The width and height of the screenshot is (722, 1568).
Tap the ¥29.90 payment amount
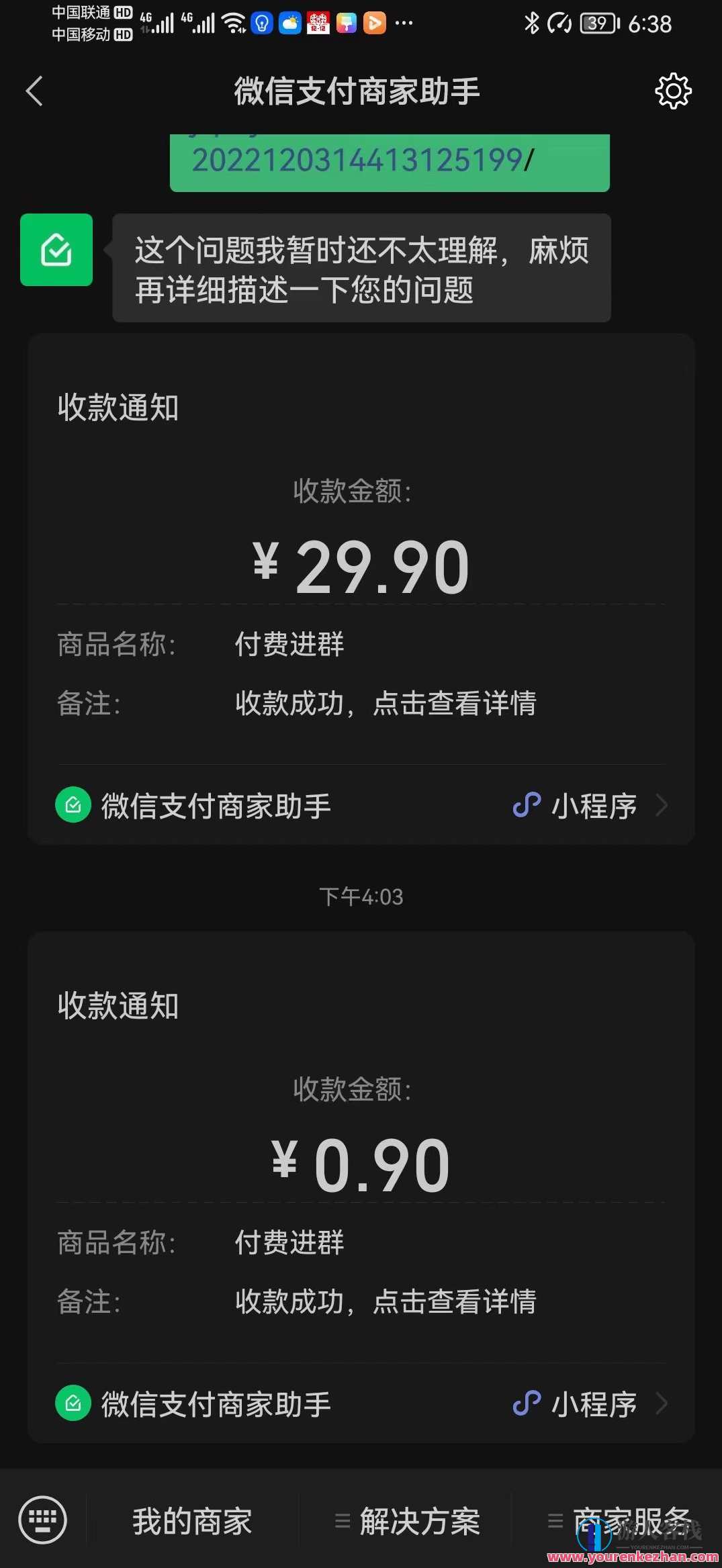click(x=361, y=566)
